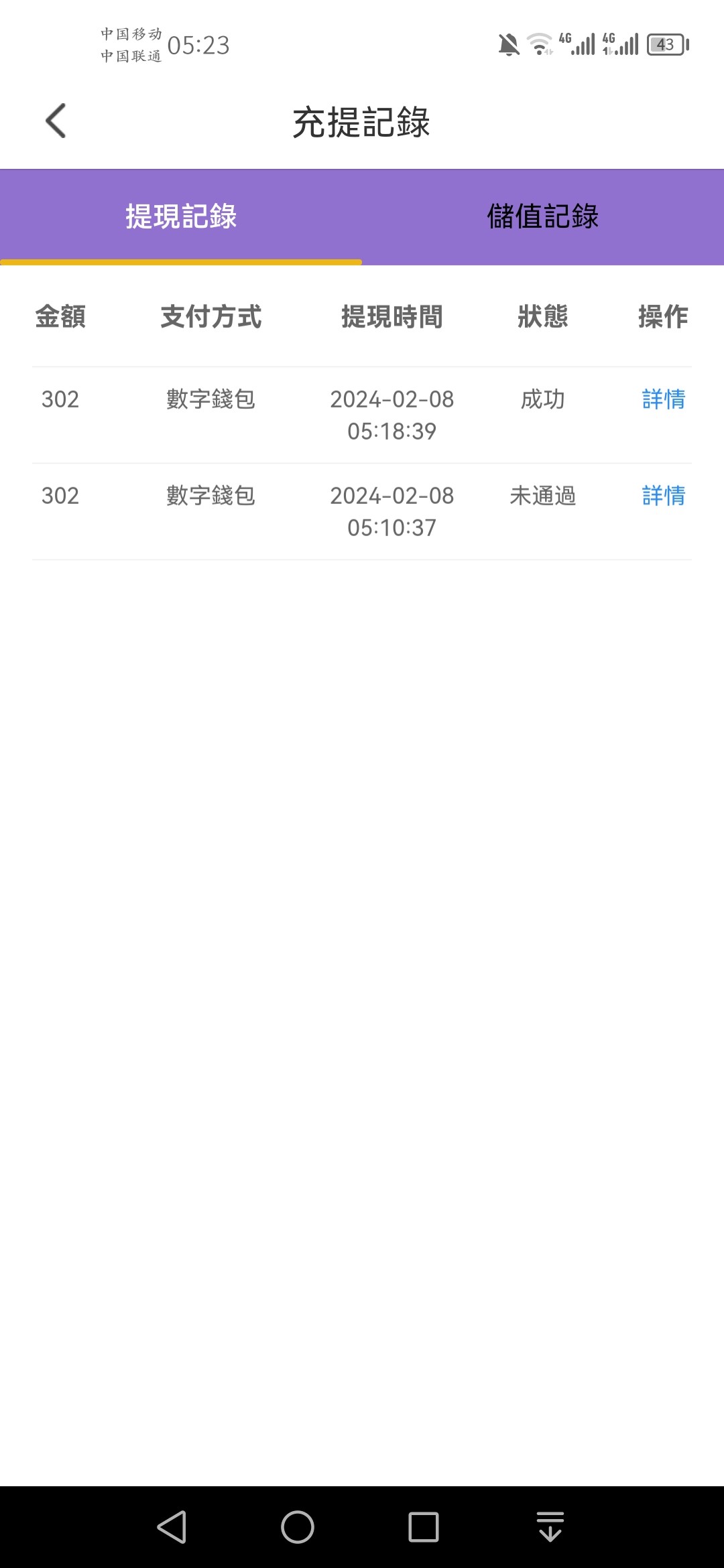
Task: Select the 提現記錄 tab
Action: point(181,216)
